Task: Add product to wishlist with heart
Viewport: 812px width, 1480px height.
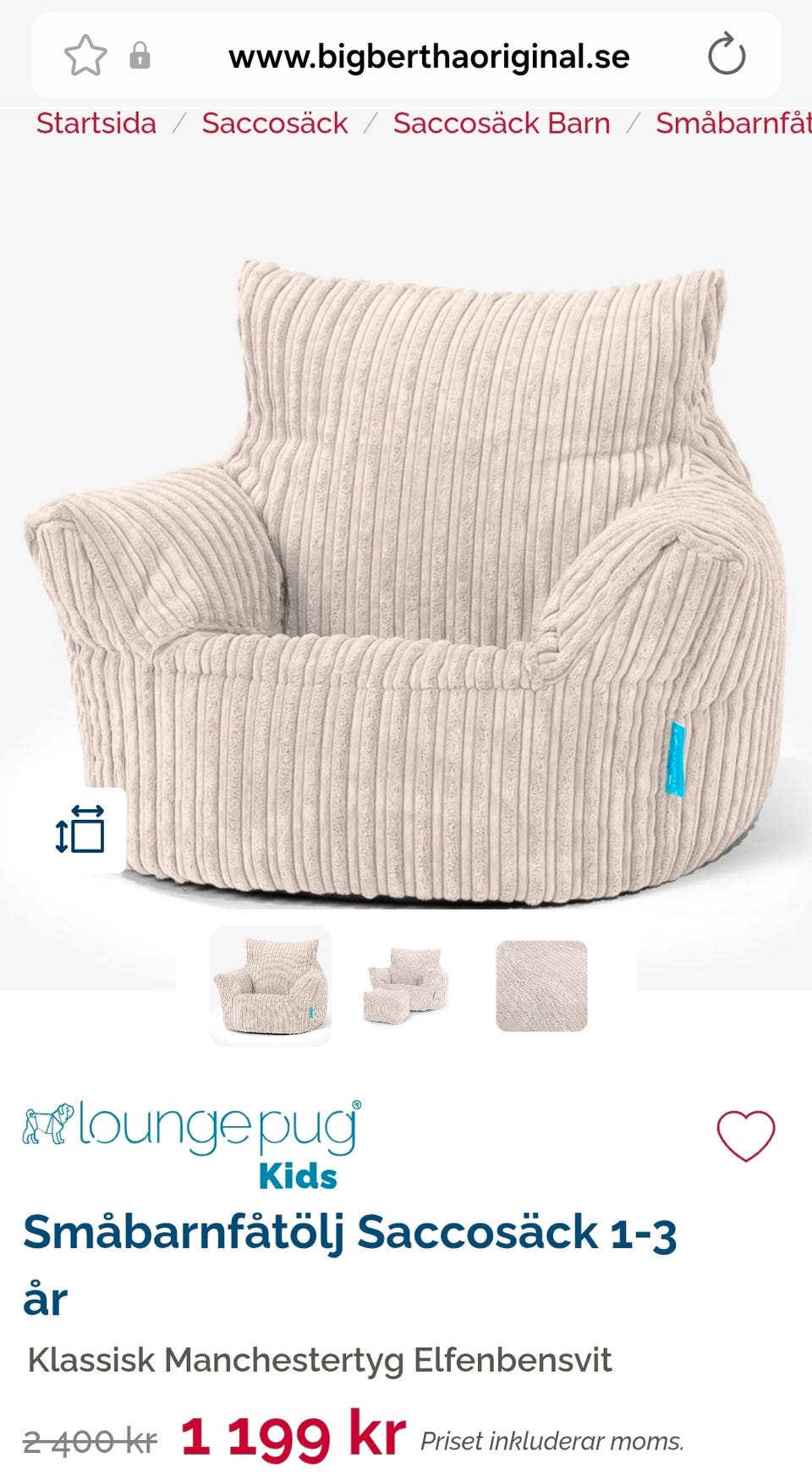Action: [745, 1135]
